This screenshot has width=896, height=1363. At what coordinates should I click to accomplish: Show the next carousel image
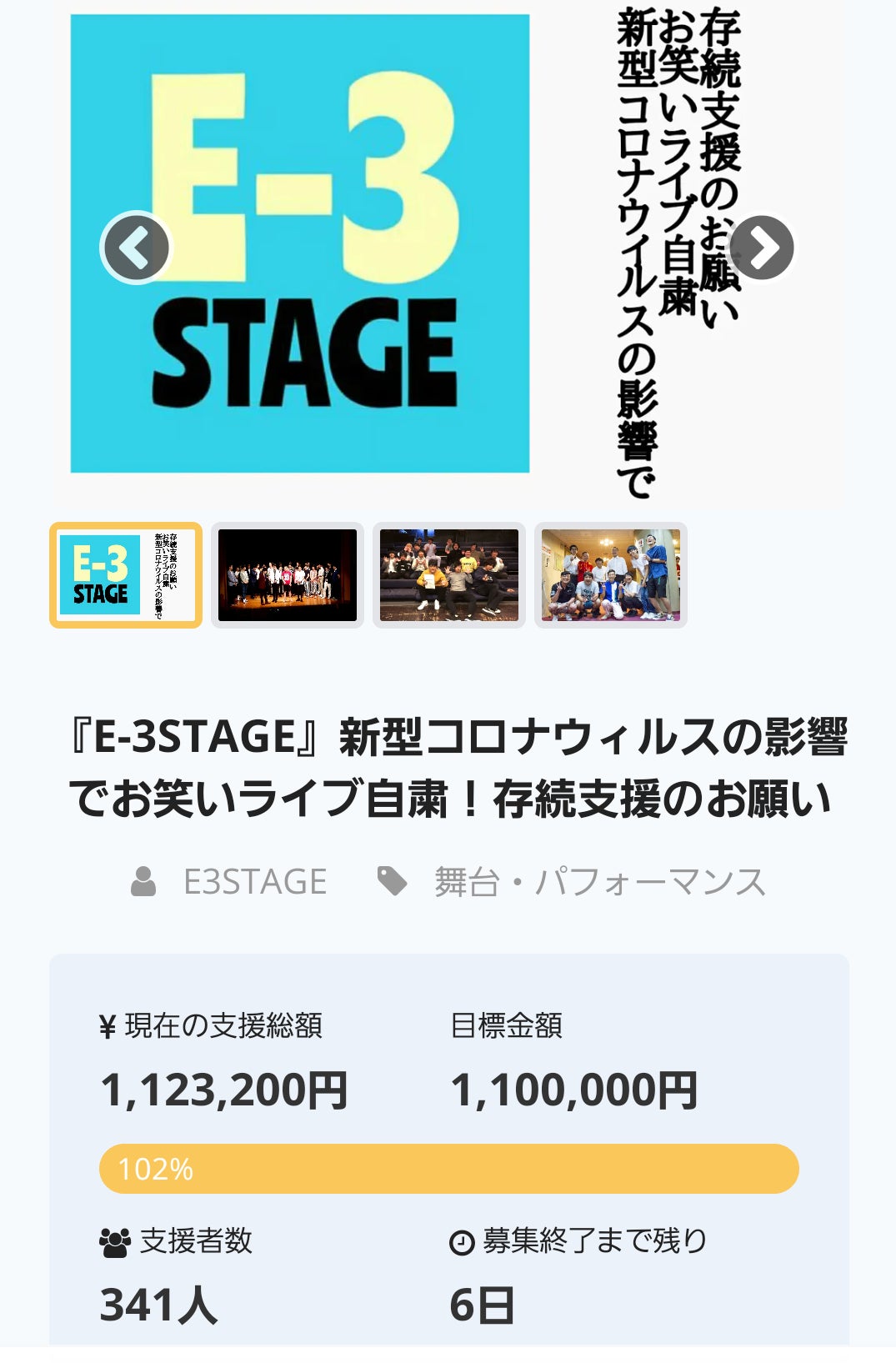click(x=761, y=248)
